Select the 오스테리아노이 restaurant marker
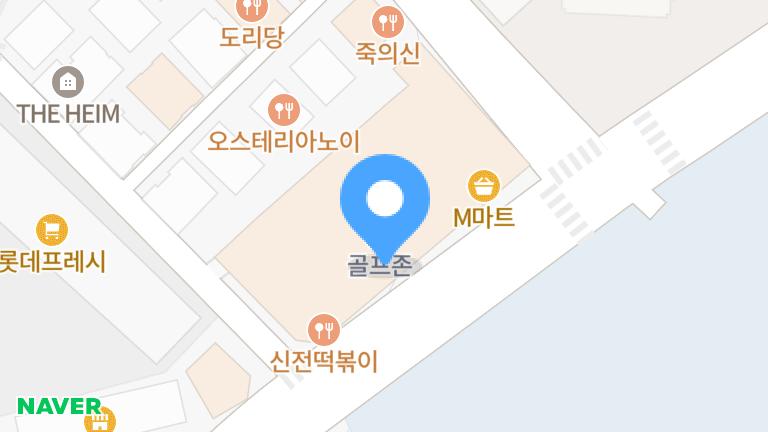The image size is (768, 432). (285, 109)
